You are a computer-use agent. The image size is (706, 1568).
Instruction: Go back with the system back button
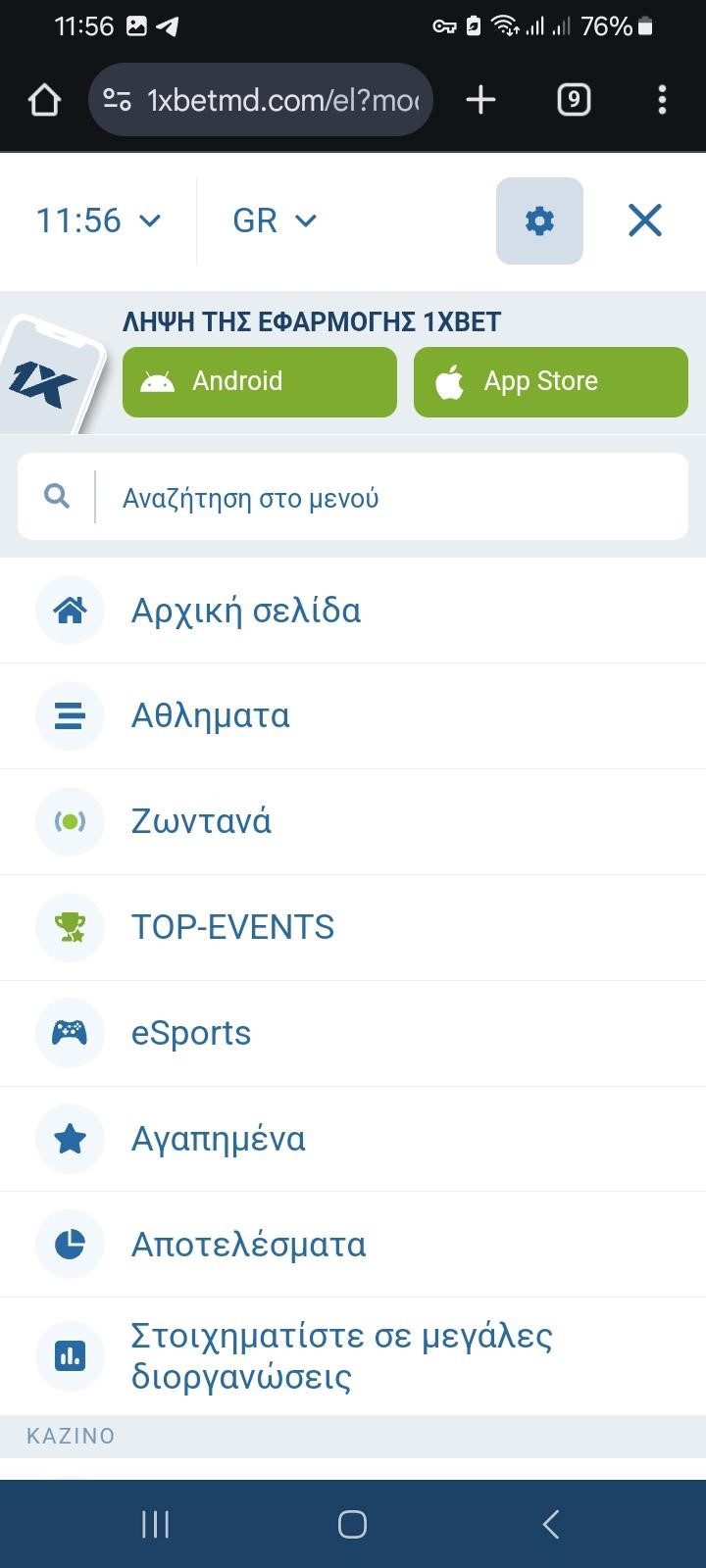(x=551, y=1524)
